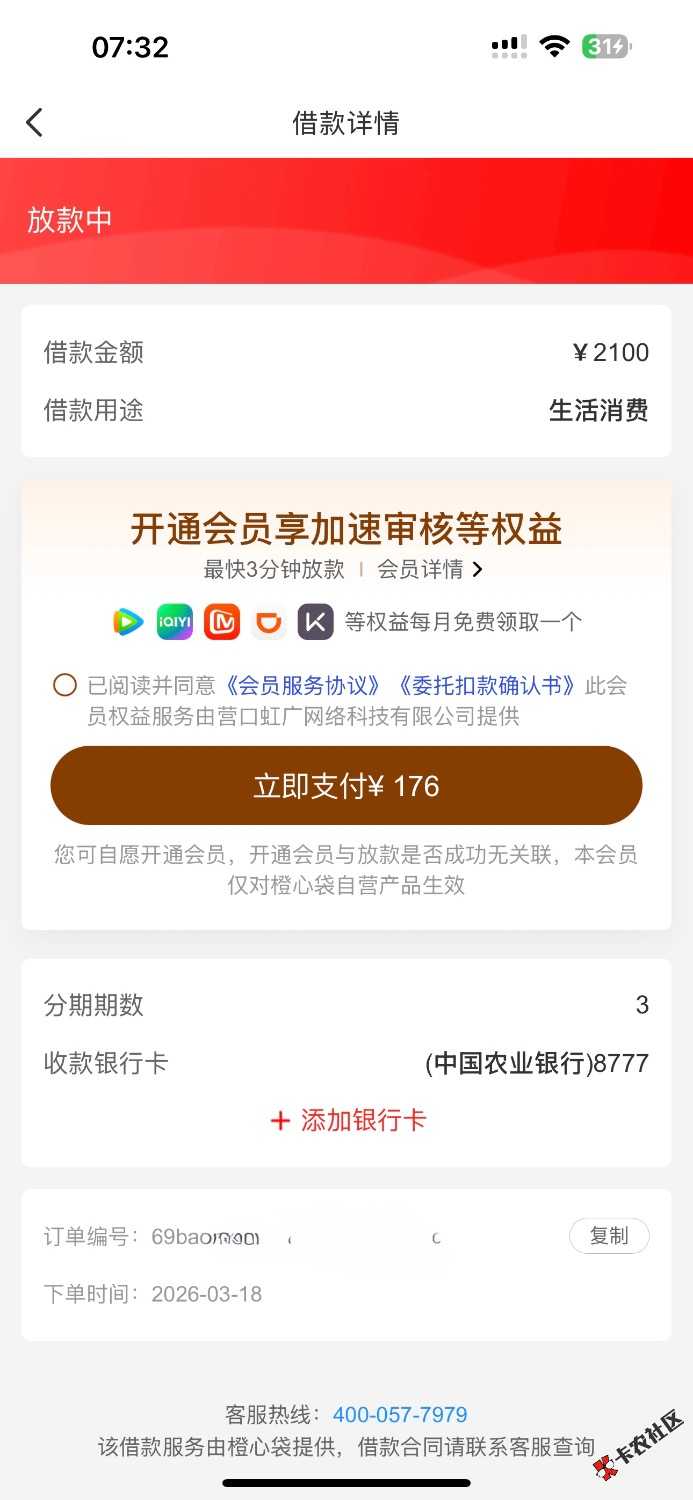Screen dimensions: 693x1500
Task: Read the 《会员服务协议》 agreement
Action: [304, 686]
